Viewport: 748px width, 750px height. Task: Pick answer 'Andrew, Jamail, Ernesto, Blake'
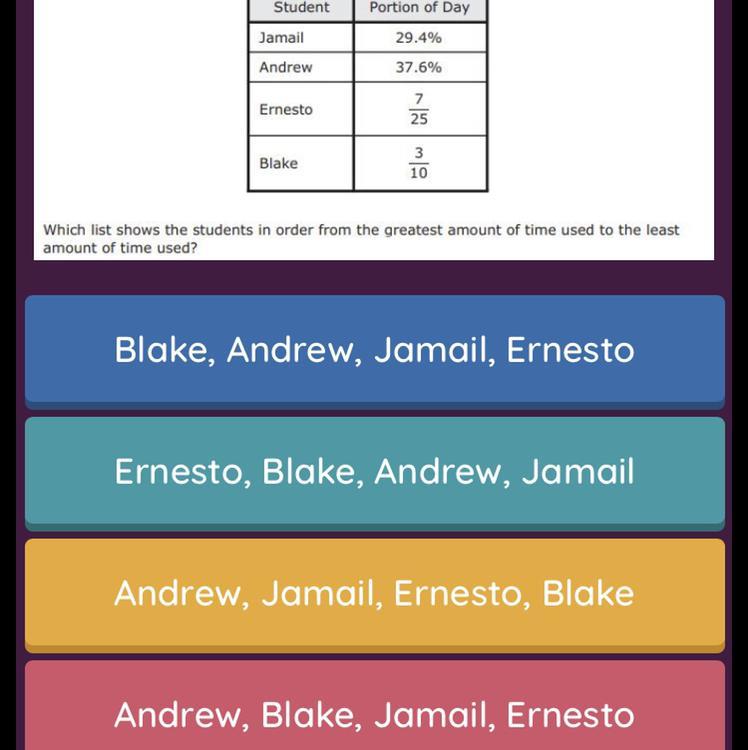point(374,593)
